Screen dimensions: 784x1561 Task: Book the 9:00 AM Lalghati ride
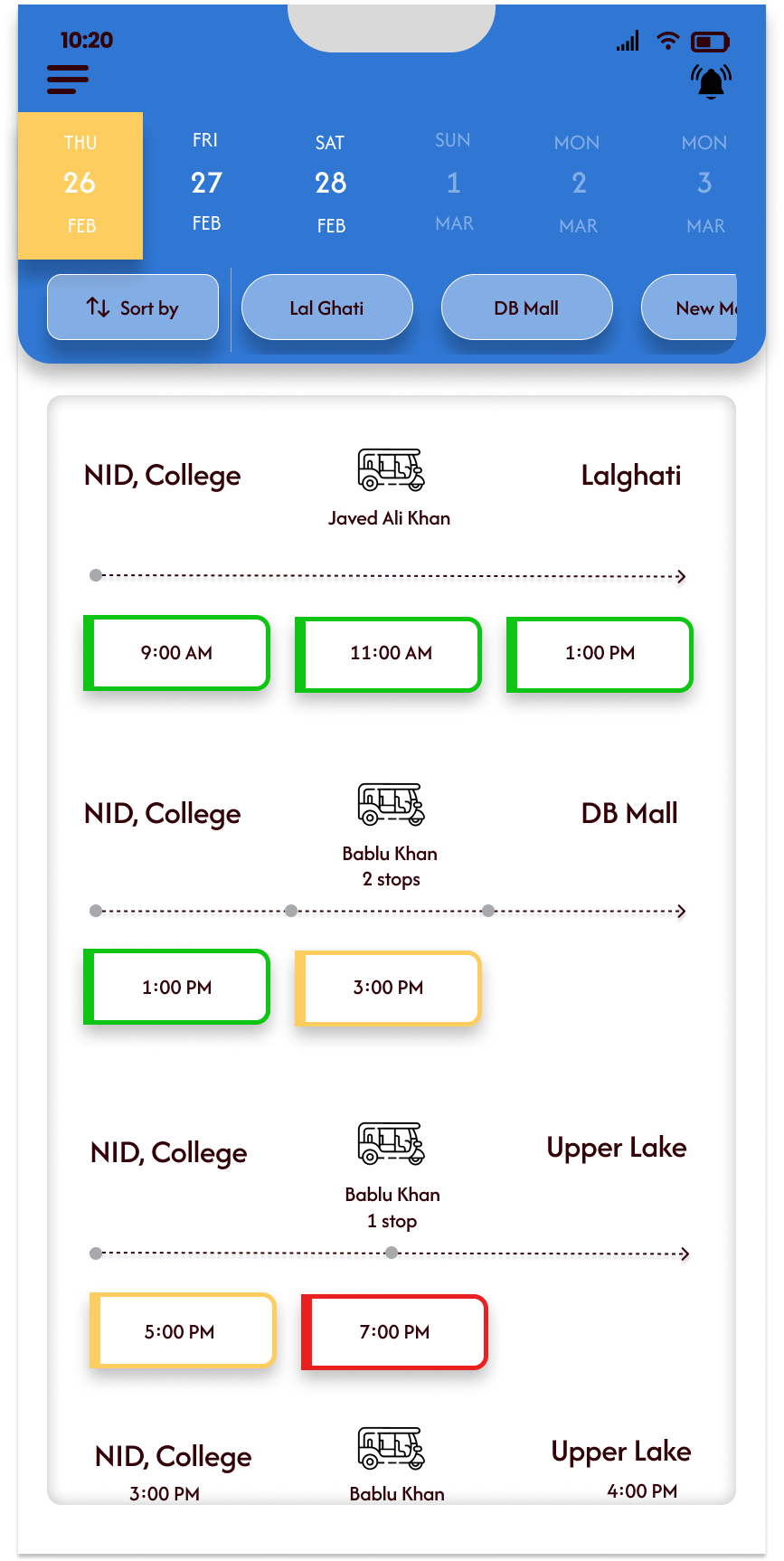click(x=177, y=653)
